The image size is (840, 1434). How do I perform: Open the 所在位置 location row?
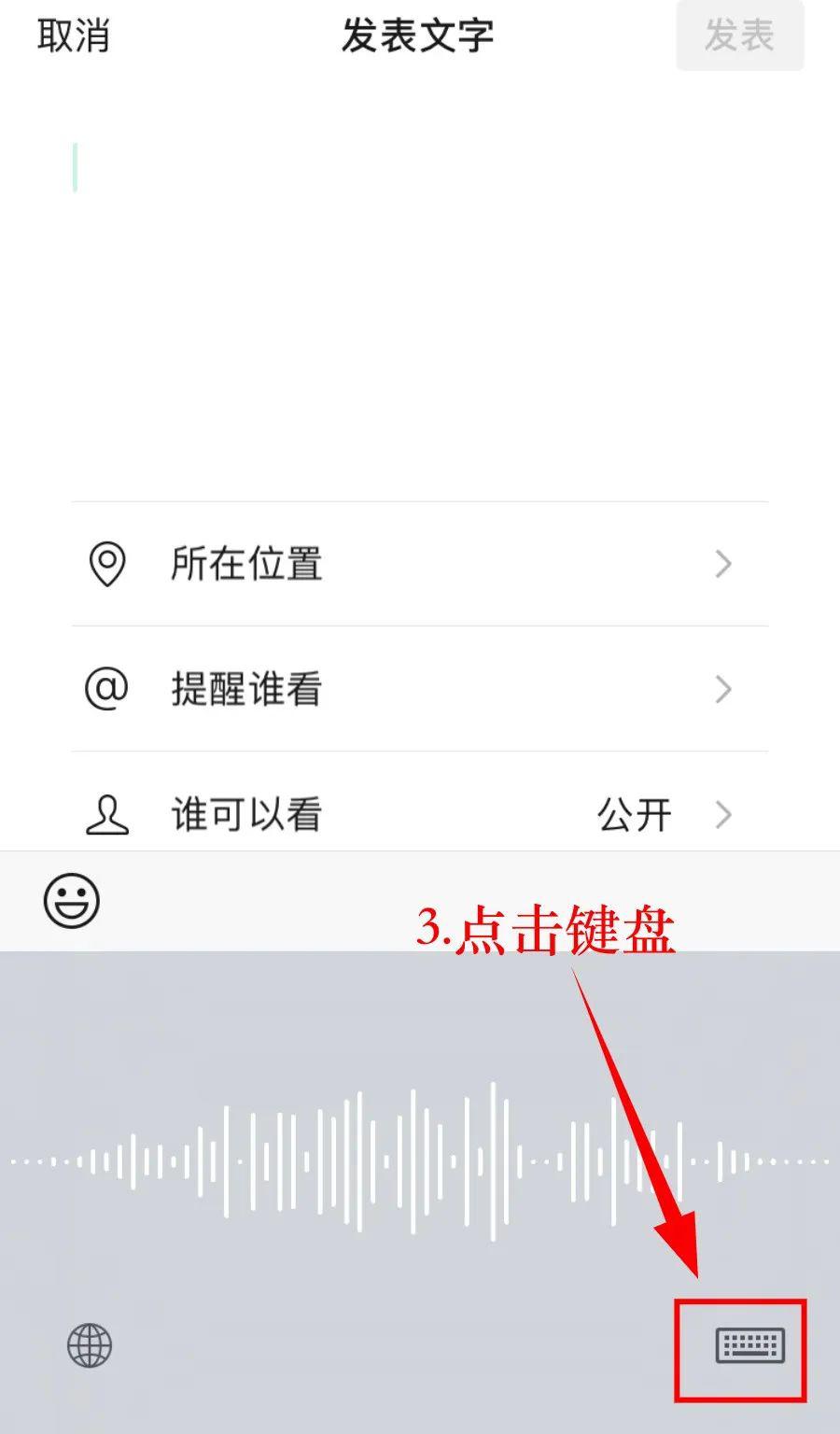(420, 564)
